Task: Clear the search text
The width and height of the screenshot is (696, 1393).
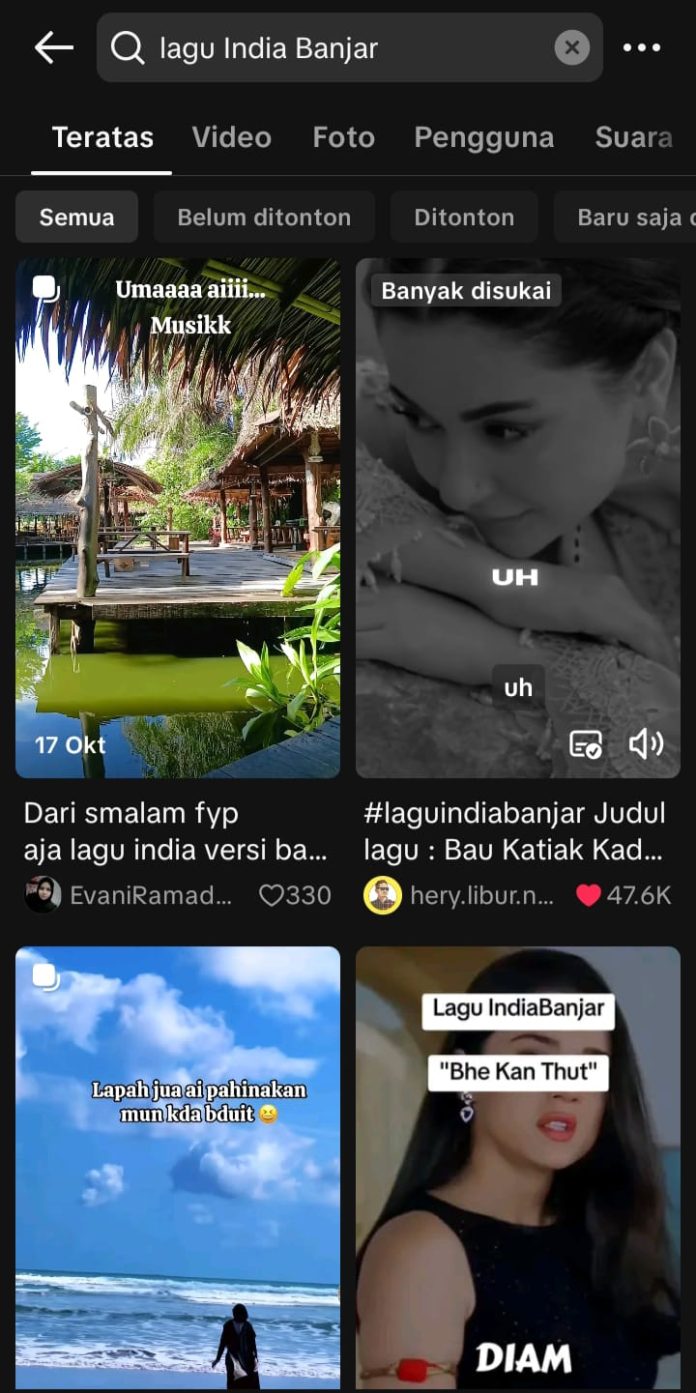Action: click(571, 47)
